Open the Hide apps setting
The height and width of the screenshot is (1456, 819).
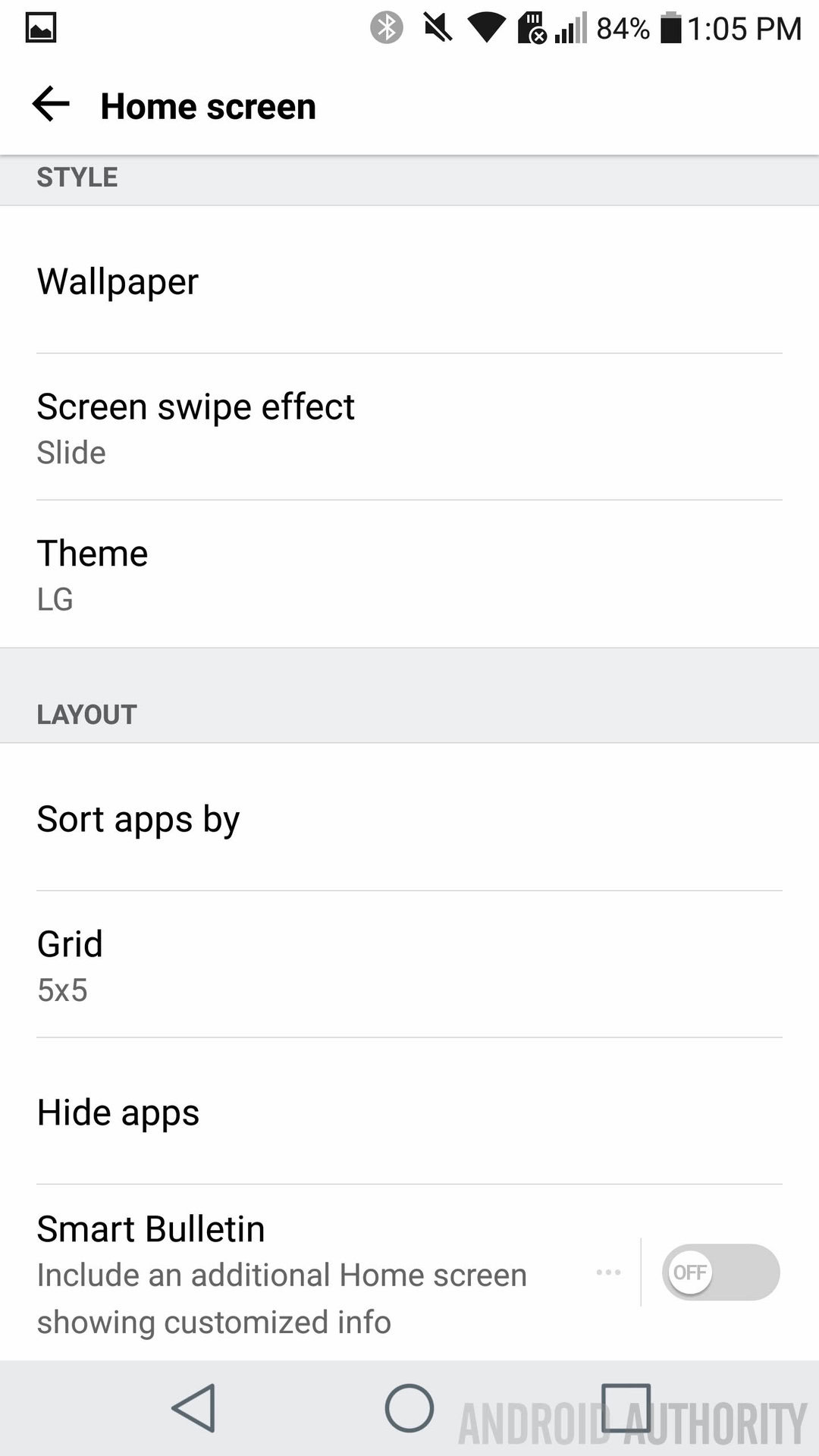point(409,1112)
